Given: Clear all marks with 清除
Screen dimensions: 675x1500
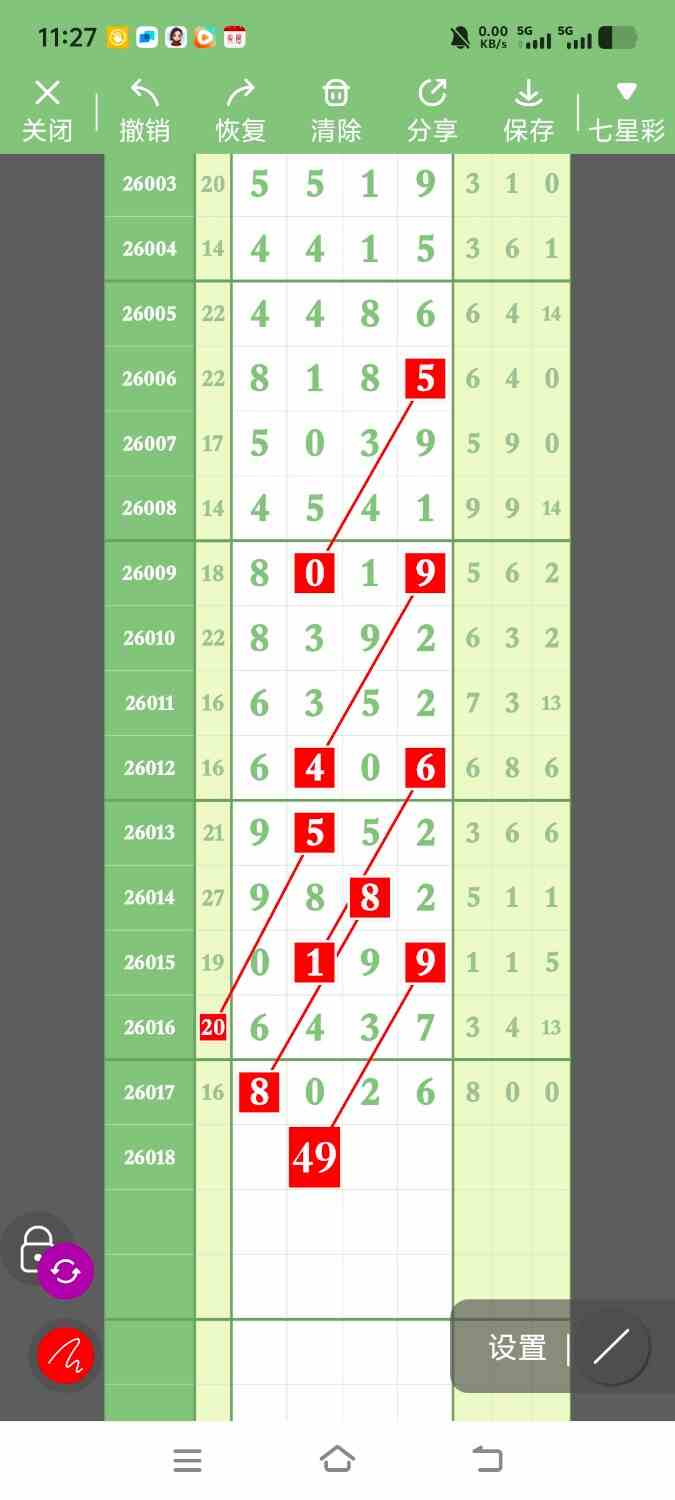Looking at the screenshot, I should [x=336, y=111].
